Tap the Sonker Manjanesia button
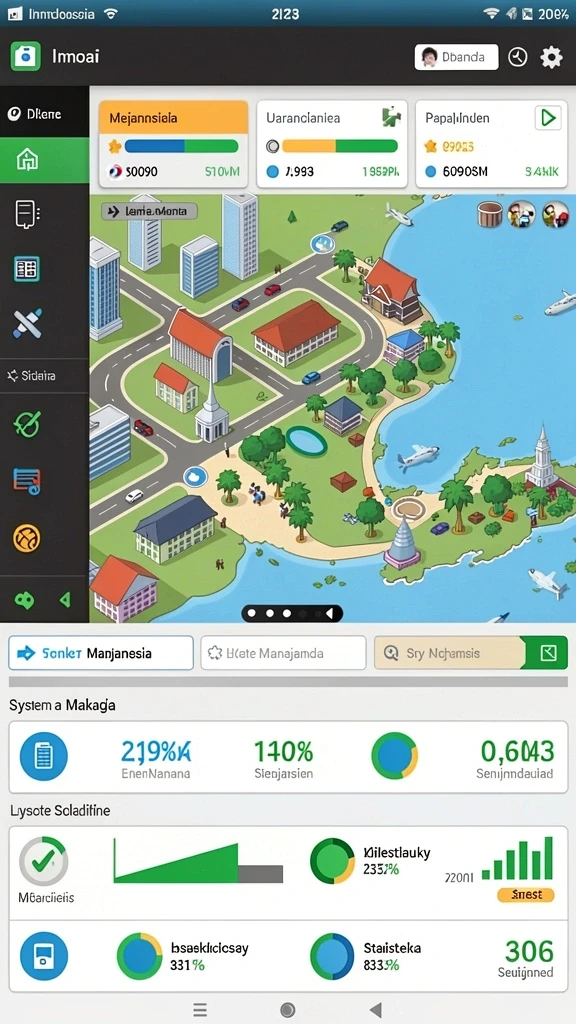Image resolution: width=576 pixels, height=1024 pixels. 101,653
